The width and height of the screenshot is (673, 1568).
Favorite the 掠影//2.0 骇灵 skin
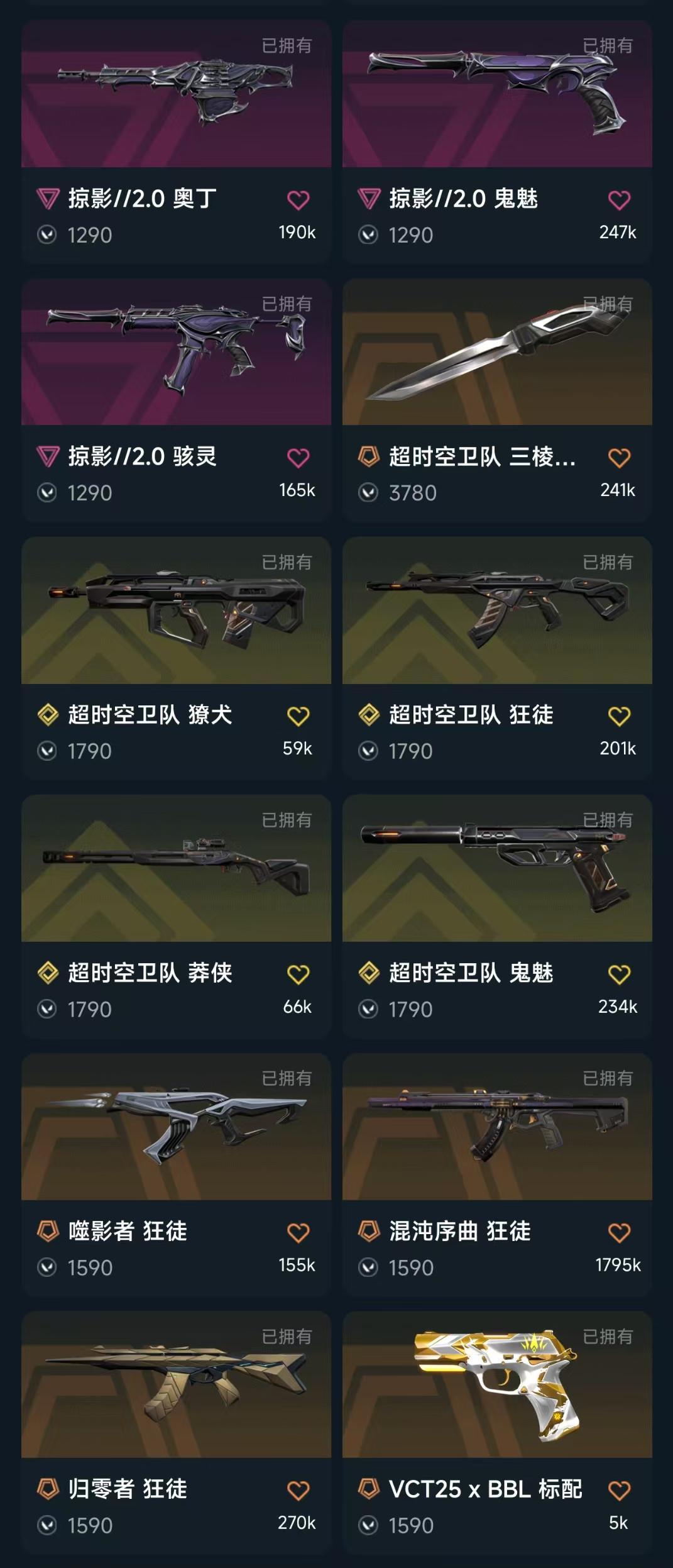click(x=298, y=458)
